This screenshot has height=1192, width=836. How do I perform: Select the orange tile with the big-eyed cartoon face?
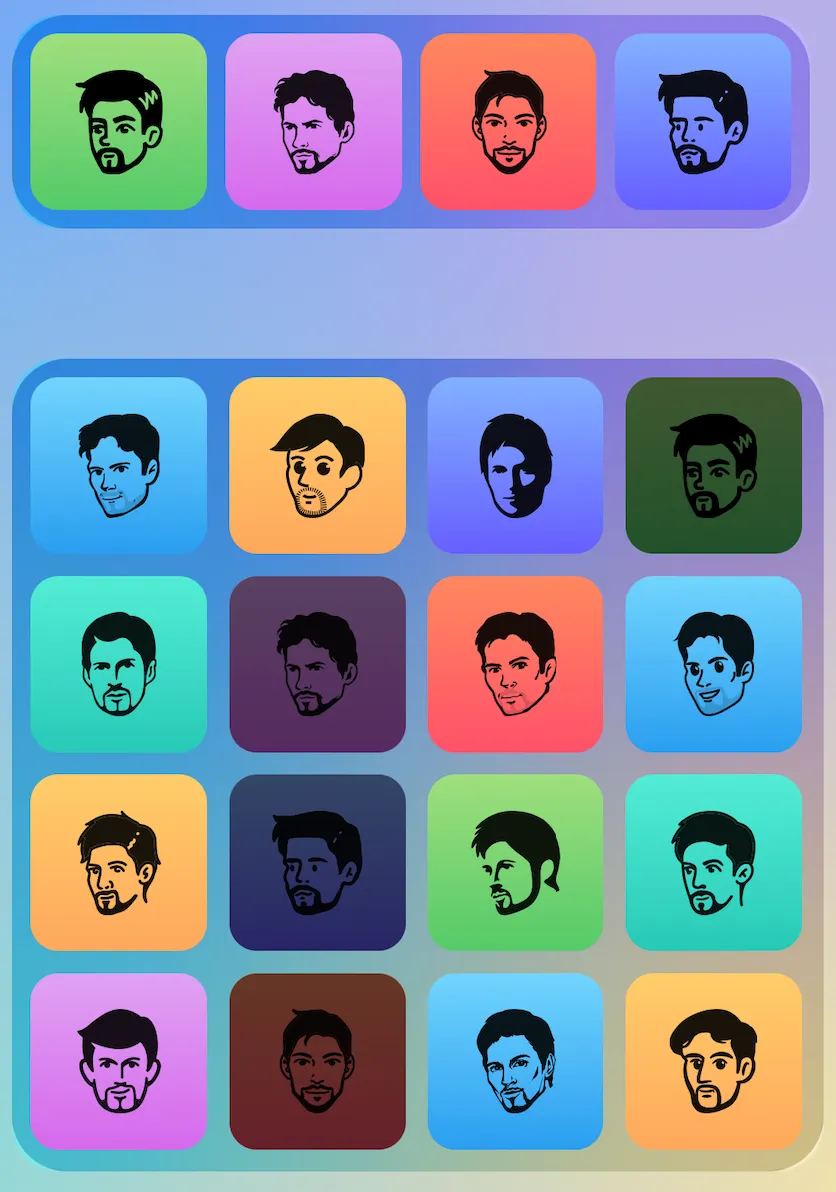pyautogui.click(x=317, y=465)
